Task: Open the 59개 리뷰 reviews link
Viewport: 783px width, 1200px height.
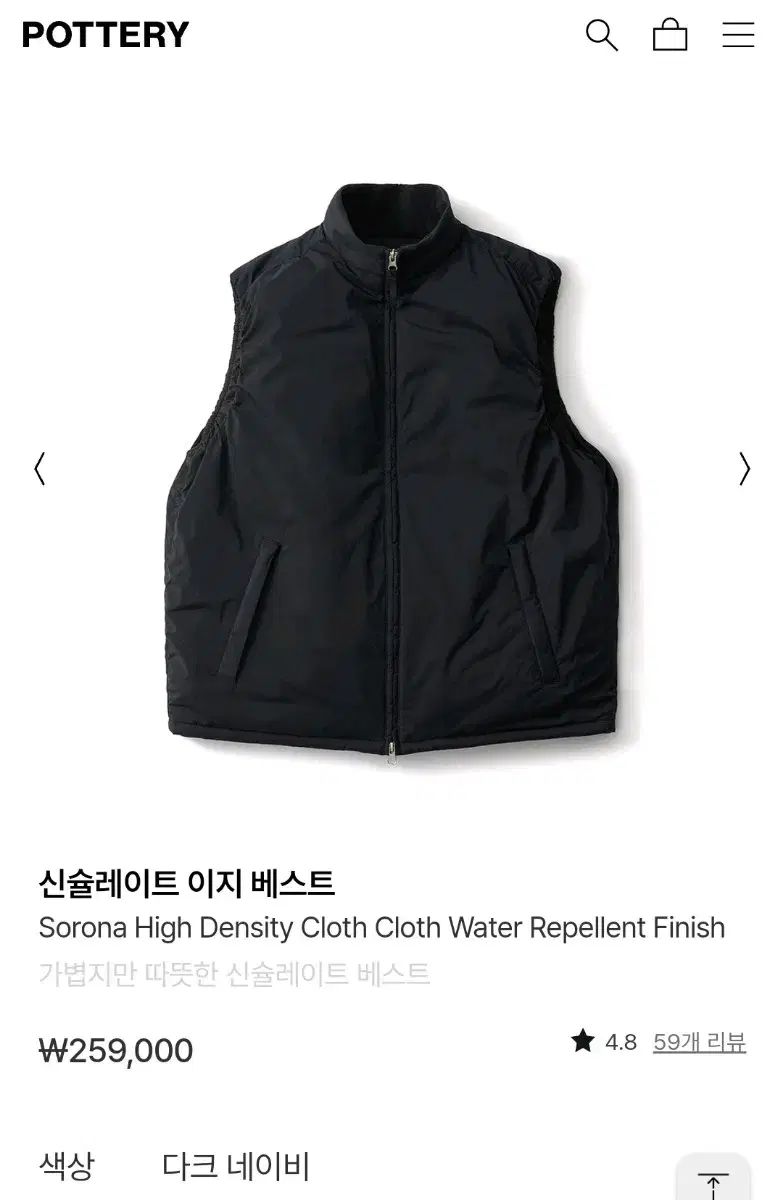Action: [699, 1042]
